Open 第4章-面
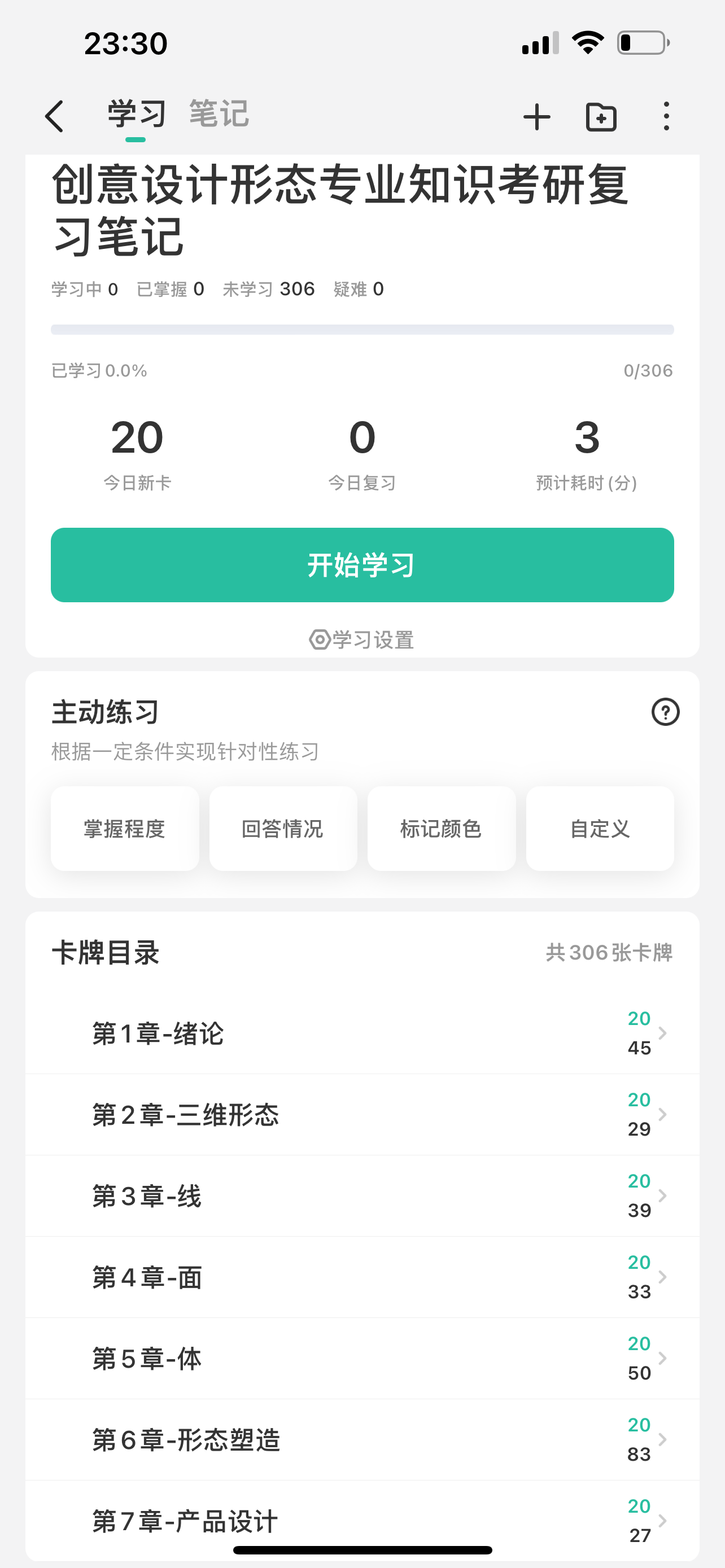The width and height of the screenshot is (725, 1568). [x=362, y=1277]
